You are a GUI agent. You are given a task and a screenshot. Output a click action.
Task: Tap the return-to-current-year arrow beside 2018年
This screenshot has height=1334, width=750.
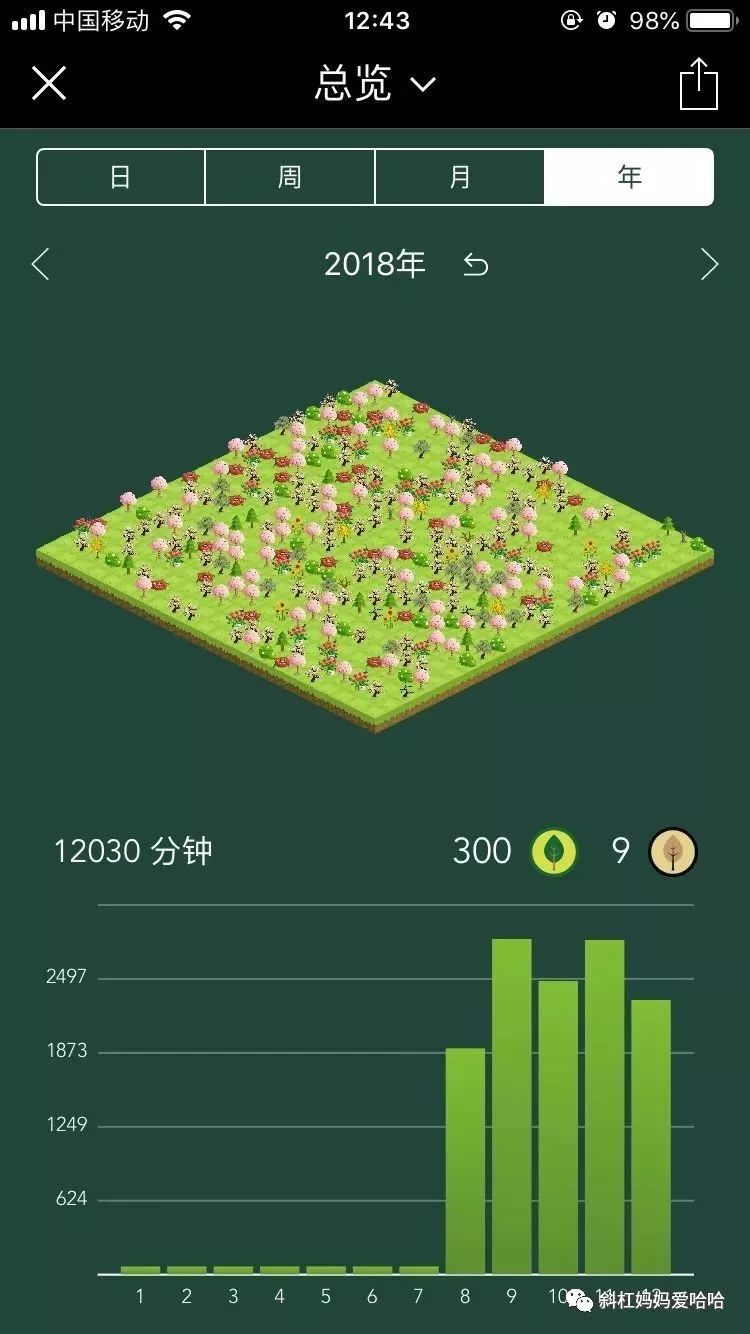(x=476, y=265)
